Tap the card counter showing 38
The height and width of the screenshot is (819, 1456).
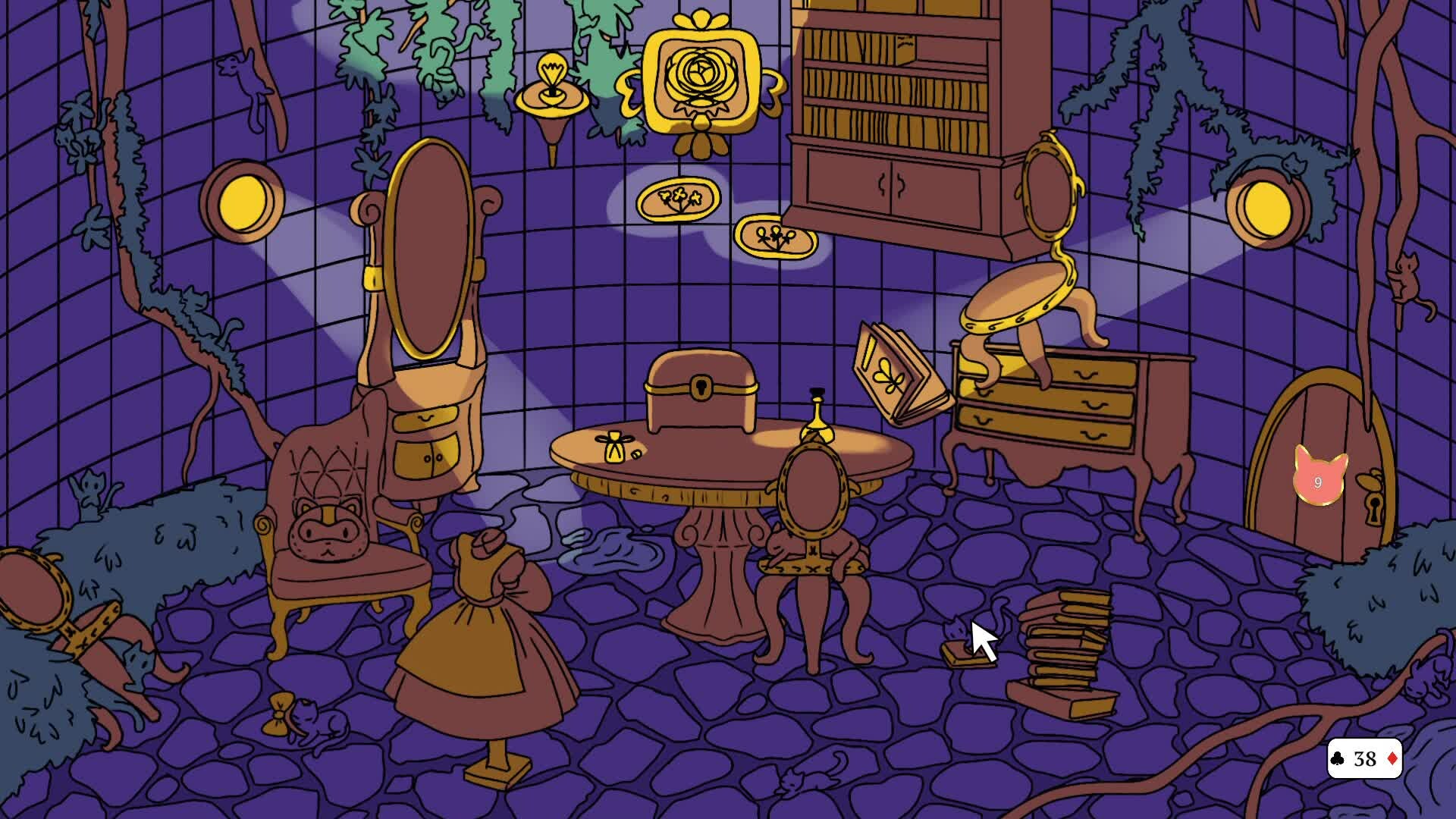pyautogui.click(x=1364, y=758)
